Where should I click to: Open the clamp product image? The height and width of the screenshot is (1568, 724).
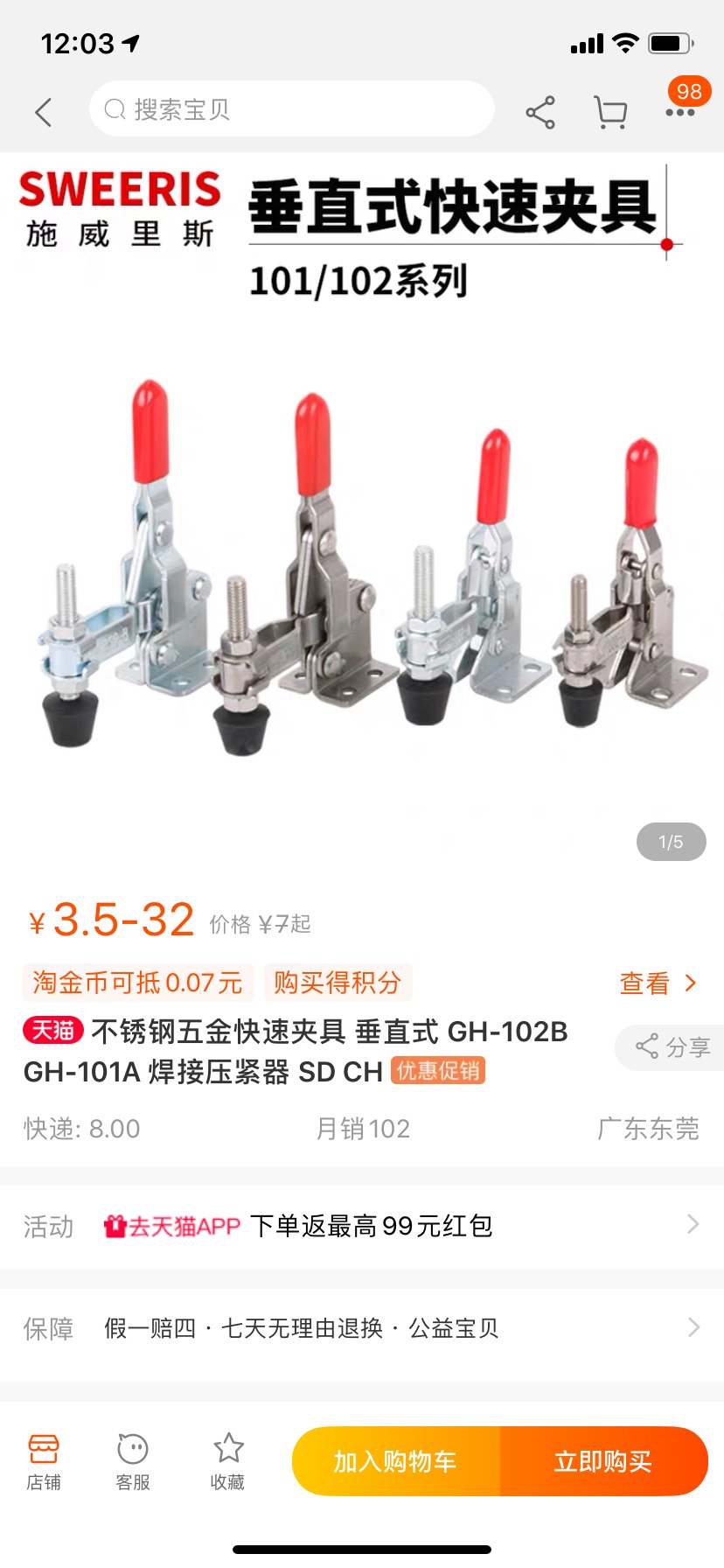(x=362, y=560)
